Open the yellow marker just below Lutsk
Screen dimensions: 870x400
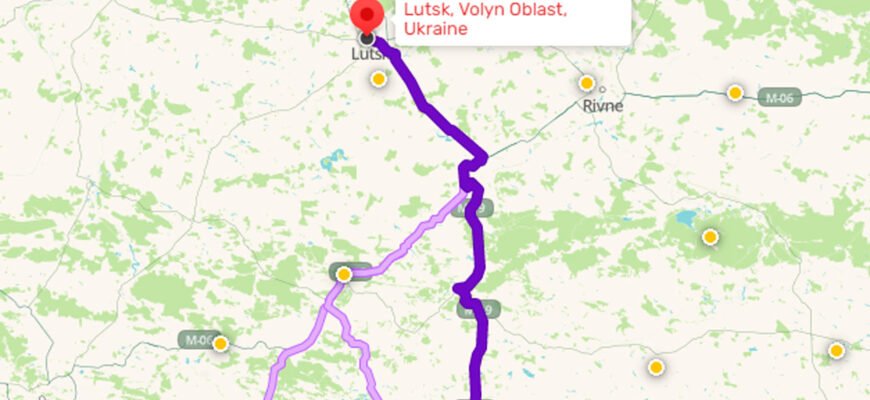click(378, 79)
